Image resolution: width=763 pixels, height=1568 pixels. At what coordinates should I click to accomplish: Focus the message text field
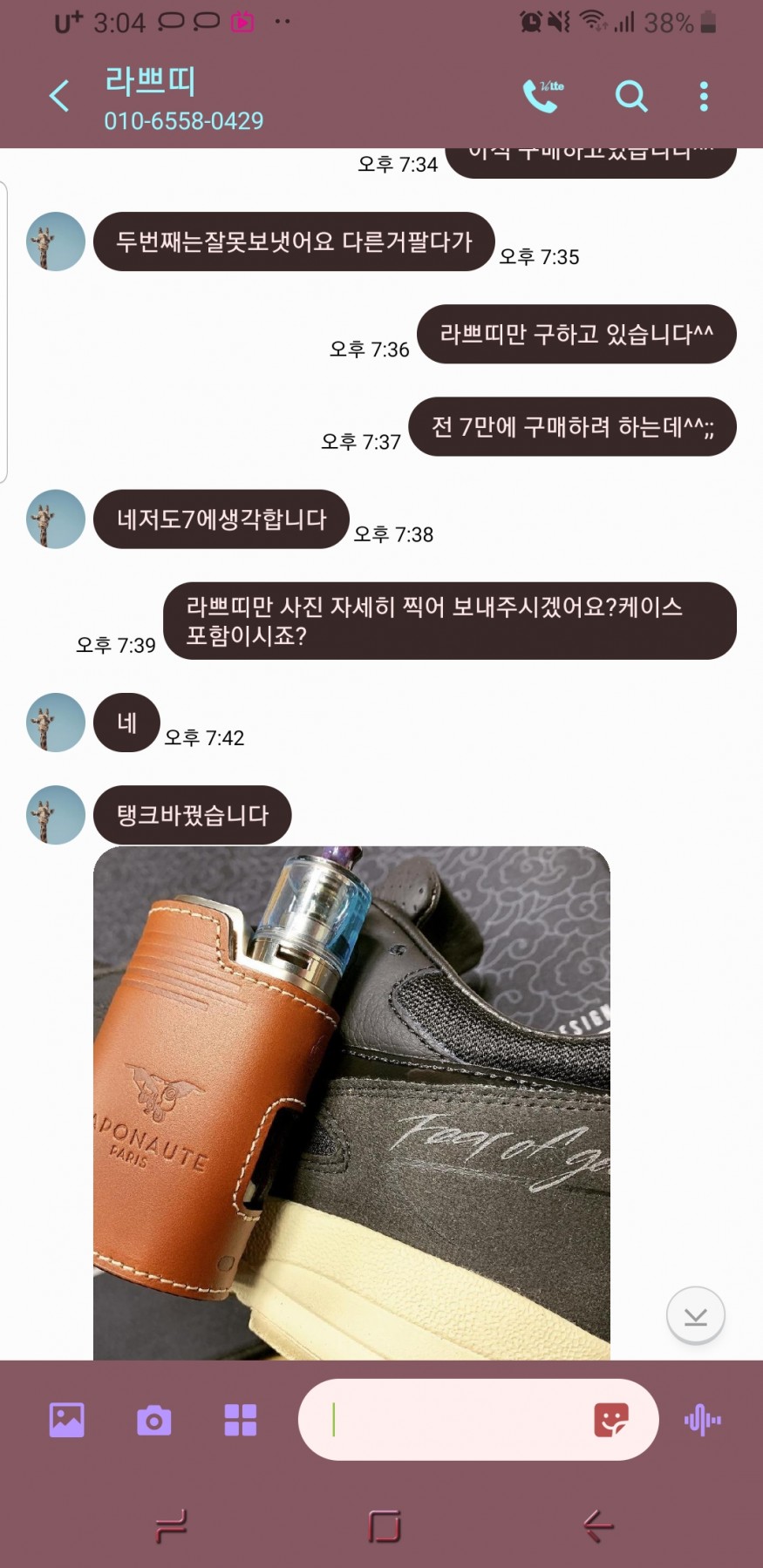click(x=453, y=1420)
